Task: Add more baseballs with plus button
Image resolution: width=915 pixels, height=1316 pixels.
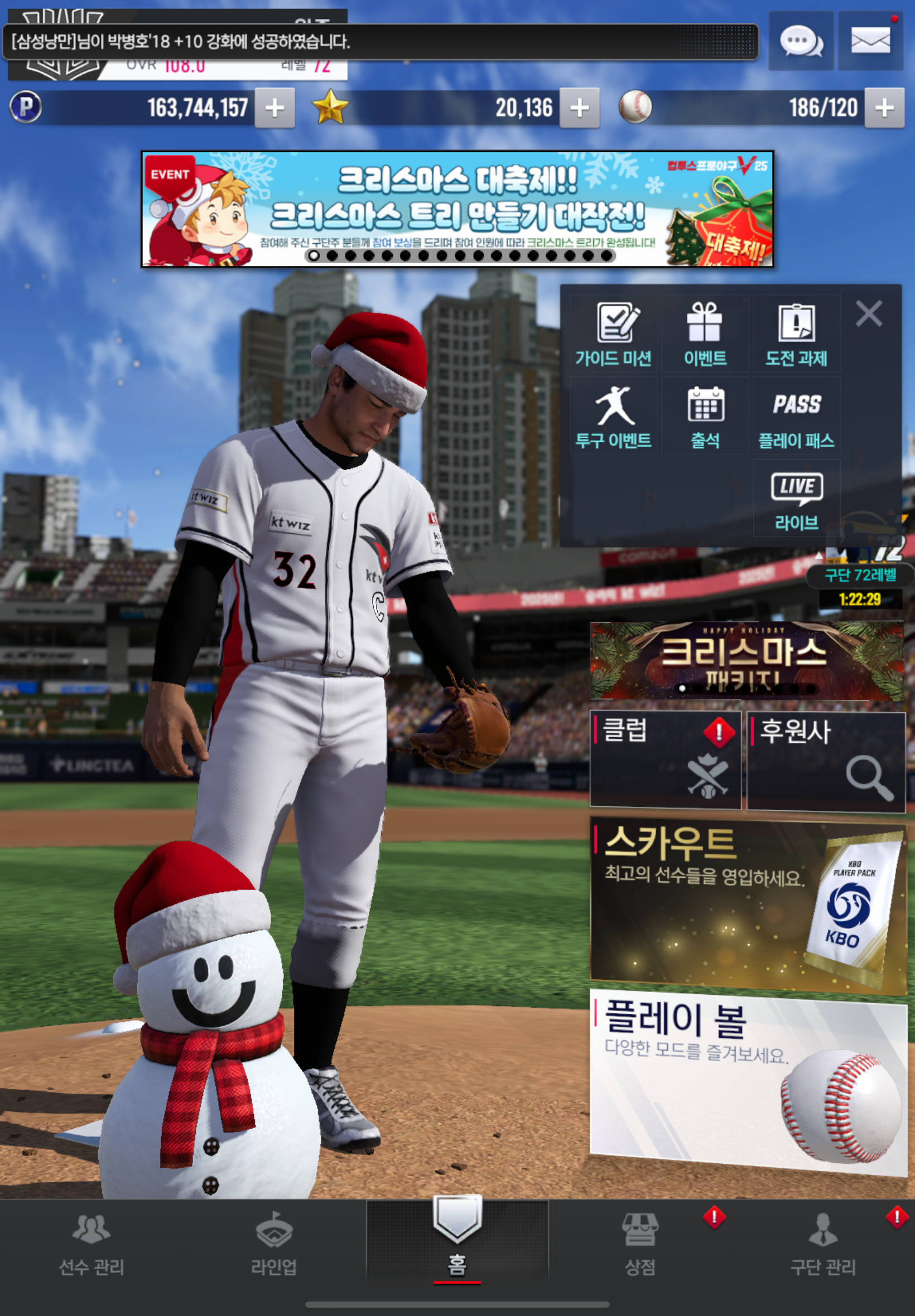Action: click(883, 108)
